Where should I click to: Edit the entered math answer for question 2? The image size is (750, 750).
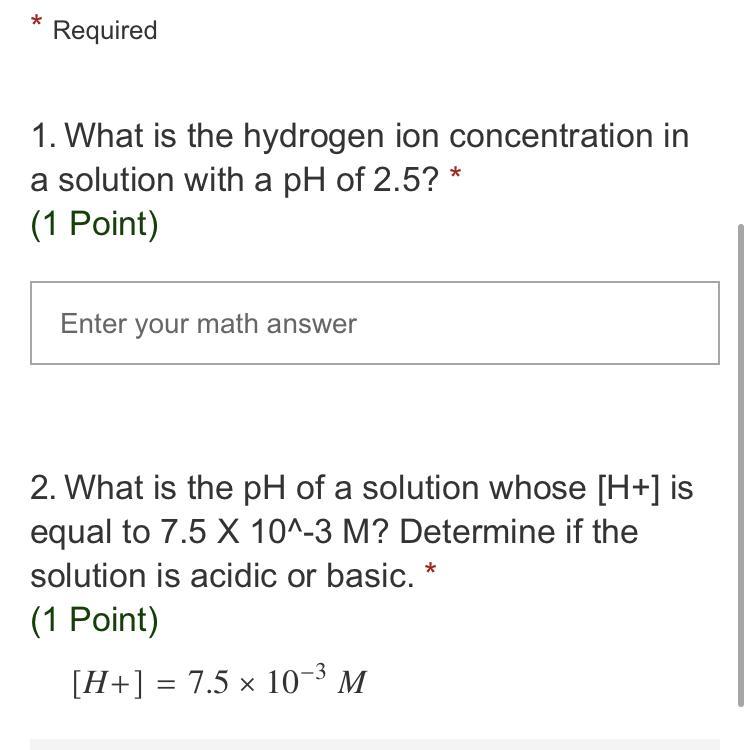click(220, 681)
